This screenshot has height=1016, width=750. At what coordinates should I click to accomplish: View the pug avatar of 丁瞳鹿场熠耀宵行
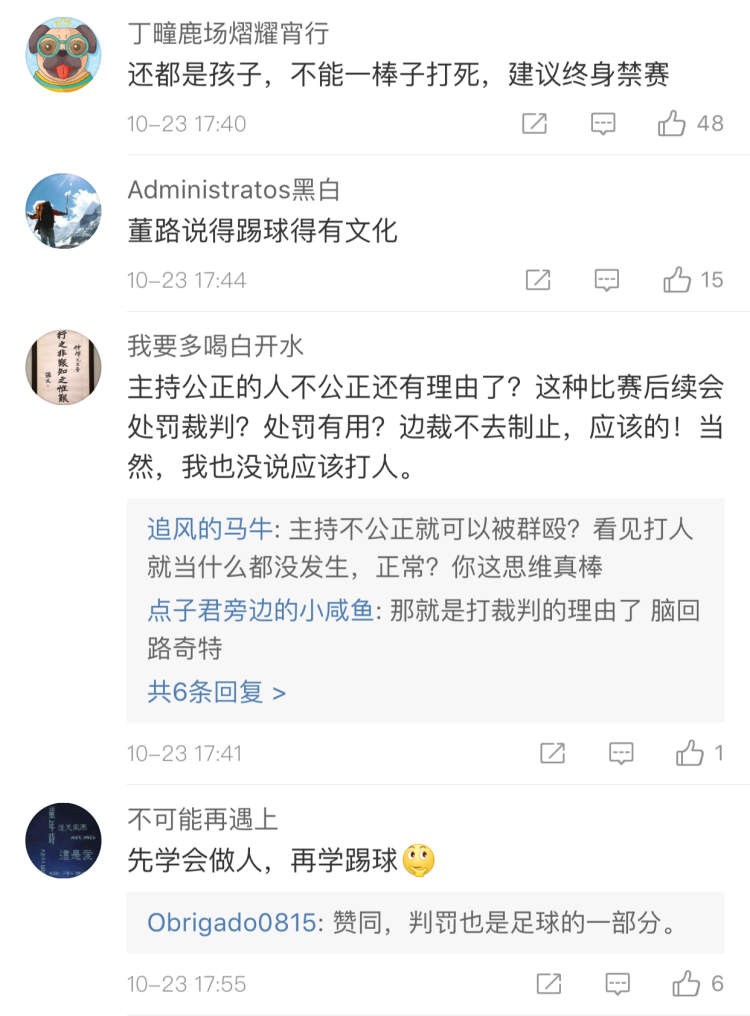click(63, 55)
